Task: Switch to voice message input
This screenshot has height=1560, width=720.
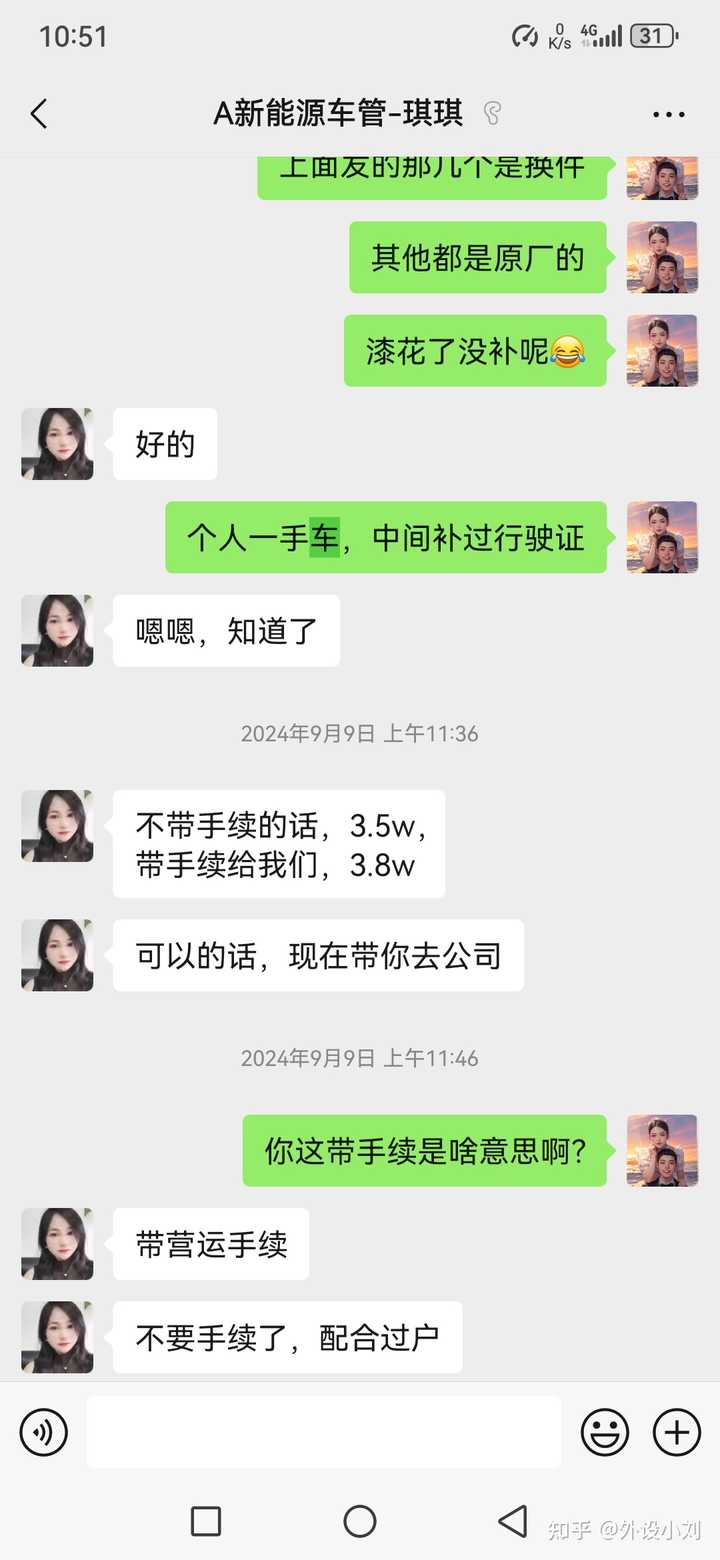Action: tap(44, 1432)
